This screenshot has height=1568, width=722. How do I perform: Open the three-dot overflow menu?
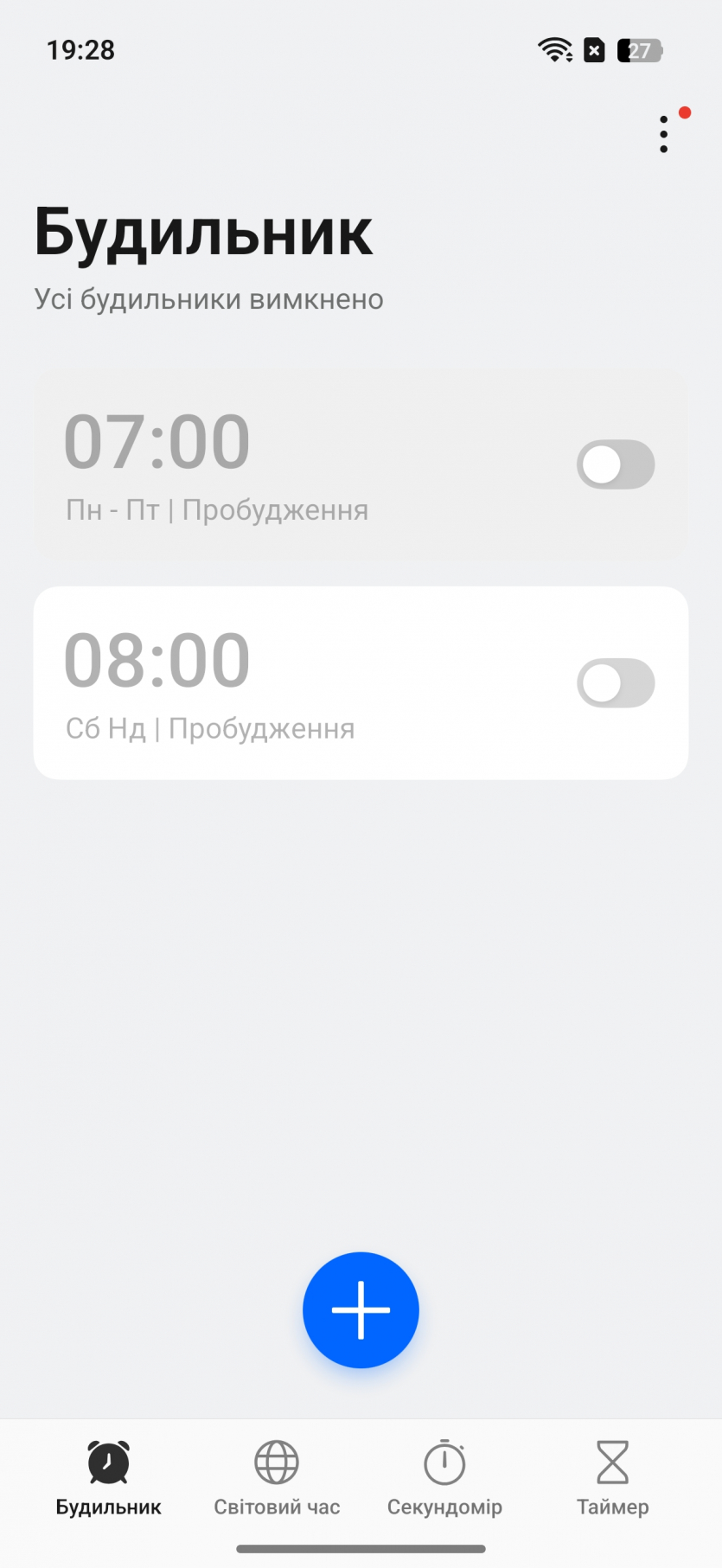(x=663, y=135)
